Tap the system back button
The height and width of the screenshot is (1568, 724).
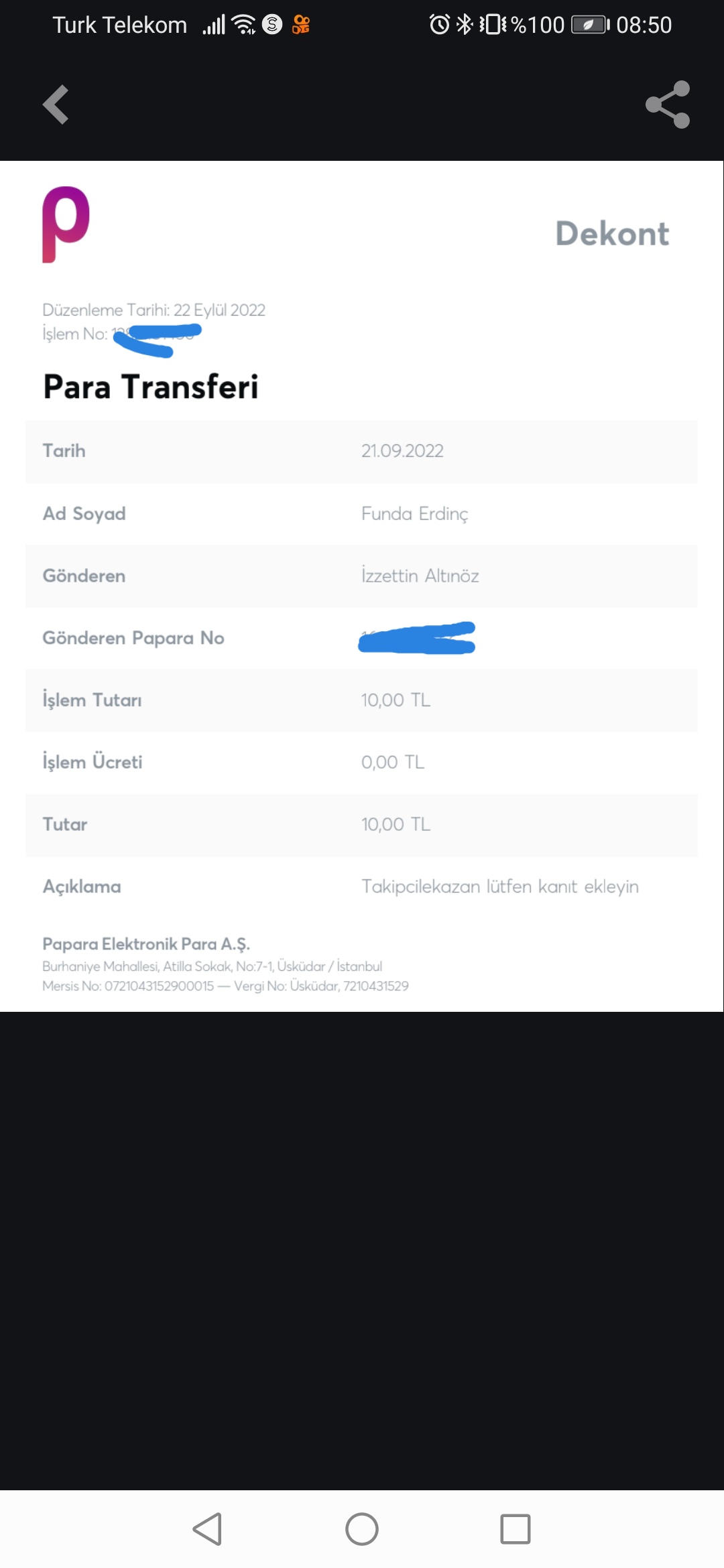pos(207,1529)
